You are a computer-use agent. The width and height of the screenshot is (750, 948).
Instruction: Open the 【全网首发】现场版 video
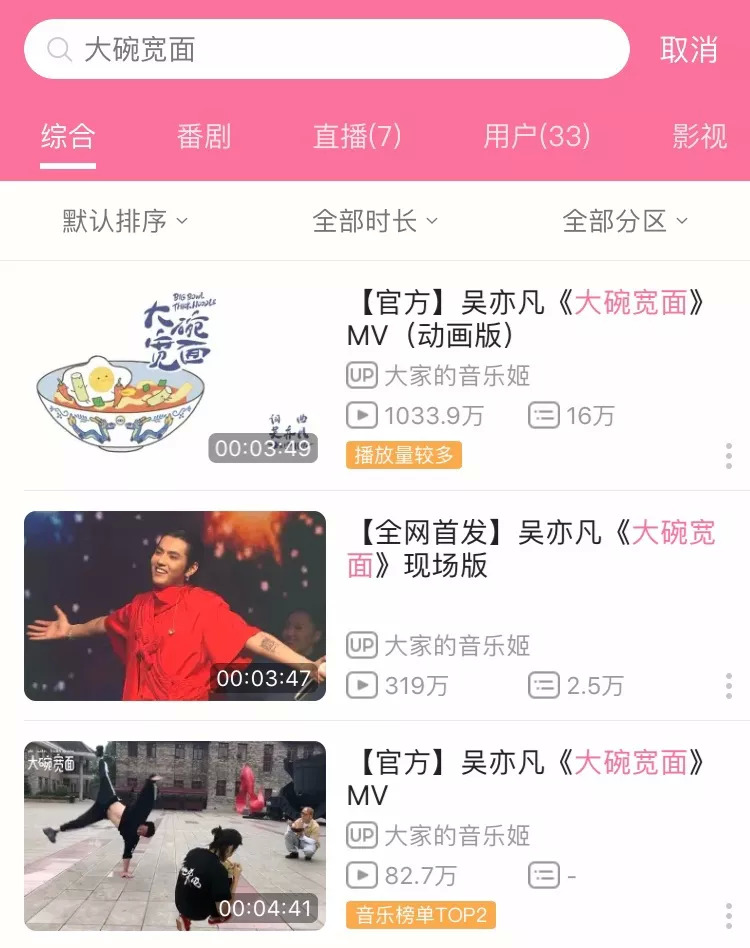531,548
